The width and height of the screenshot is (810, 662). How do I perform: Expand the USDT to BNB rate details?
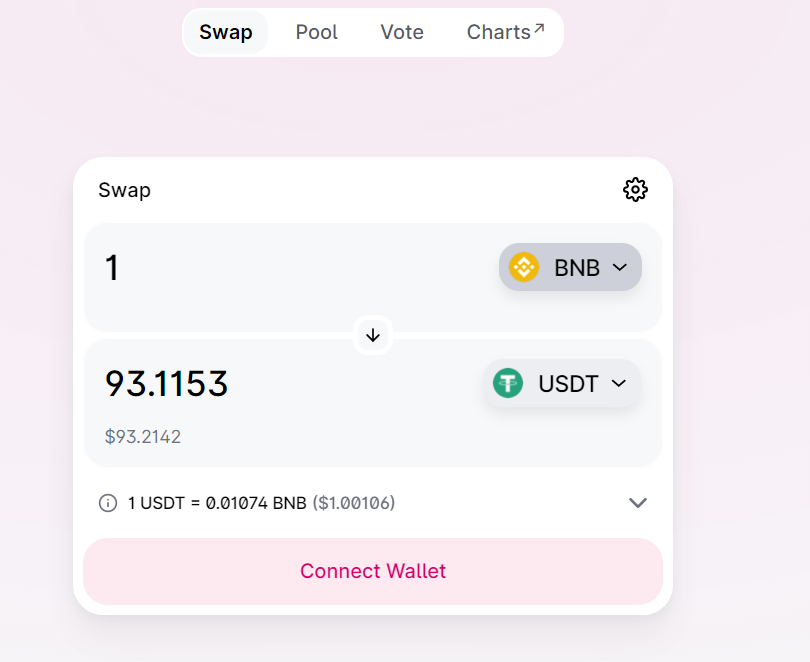[637, 503]
